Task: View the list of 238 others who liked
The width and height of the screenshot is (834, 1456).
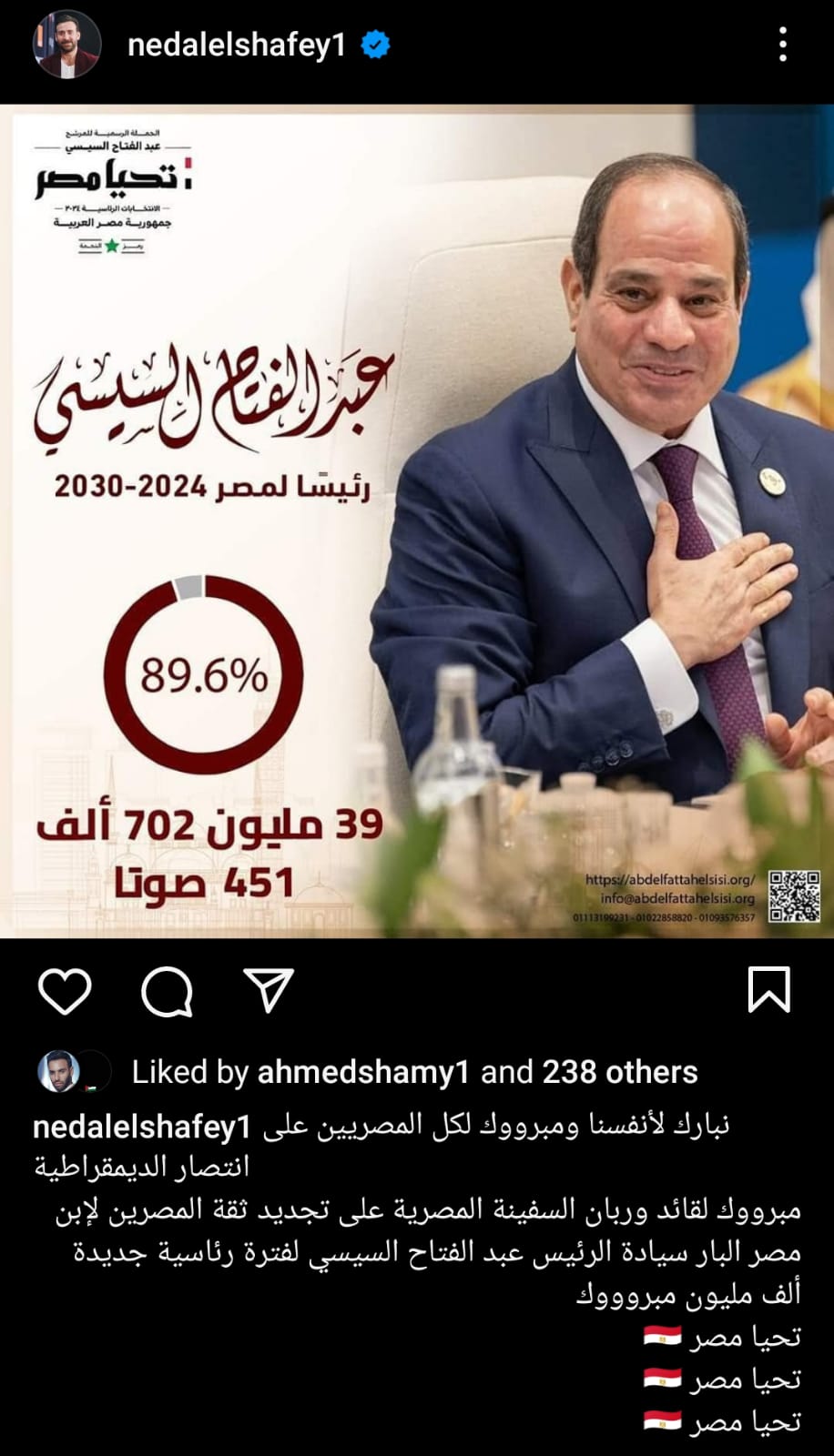Action: point(619,1072)
